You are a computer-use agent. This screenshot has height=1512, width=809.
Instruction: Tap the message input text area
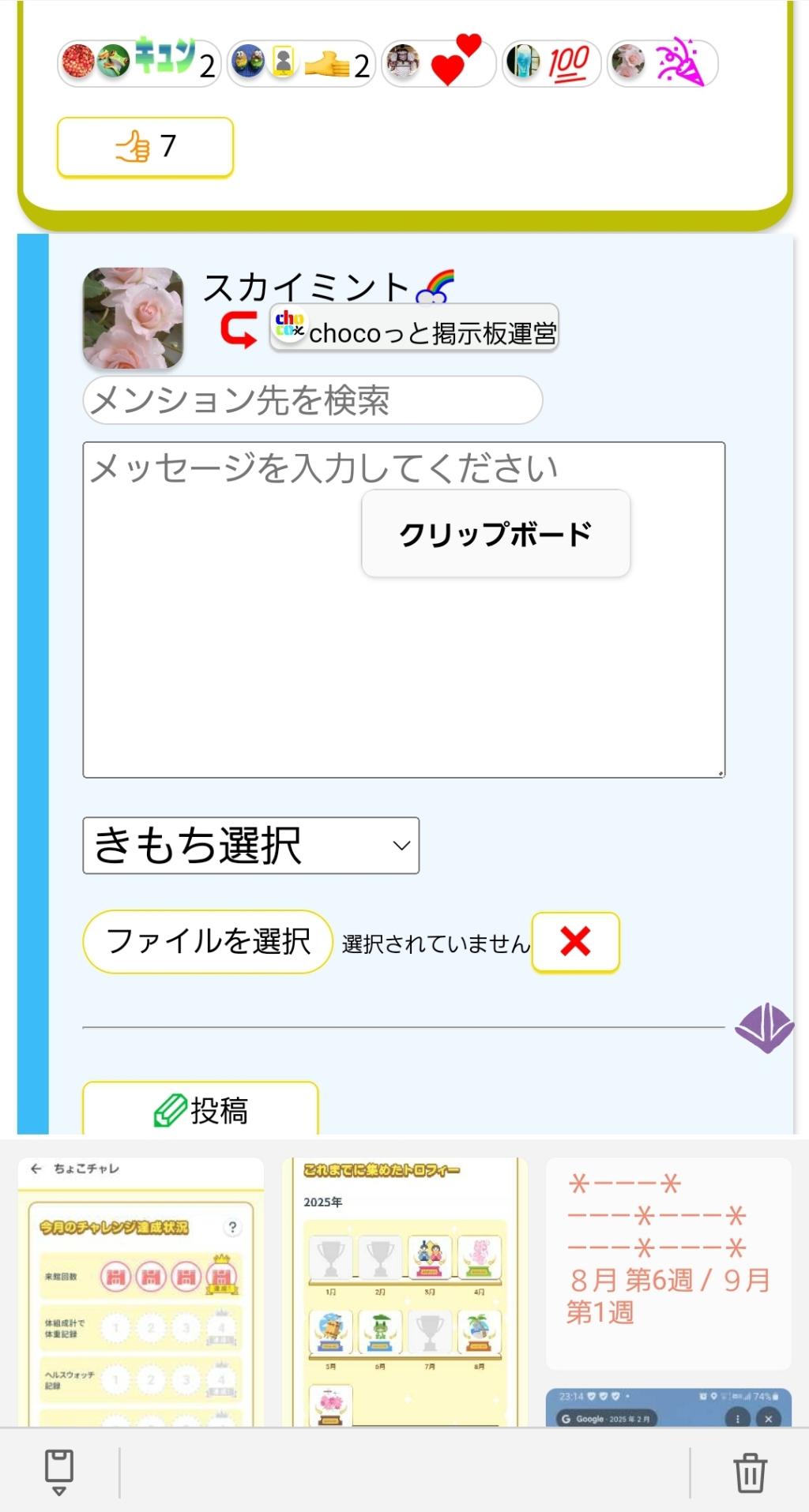(237, 671)
